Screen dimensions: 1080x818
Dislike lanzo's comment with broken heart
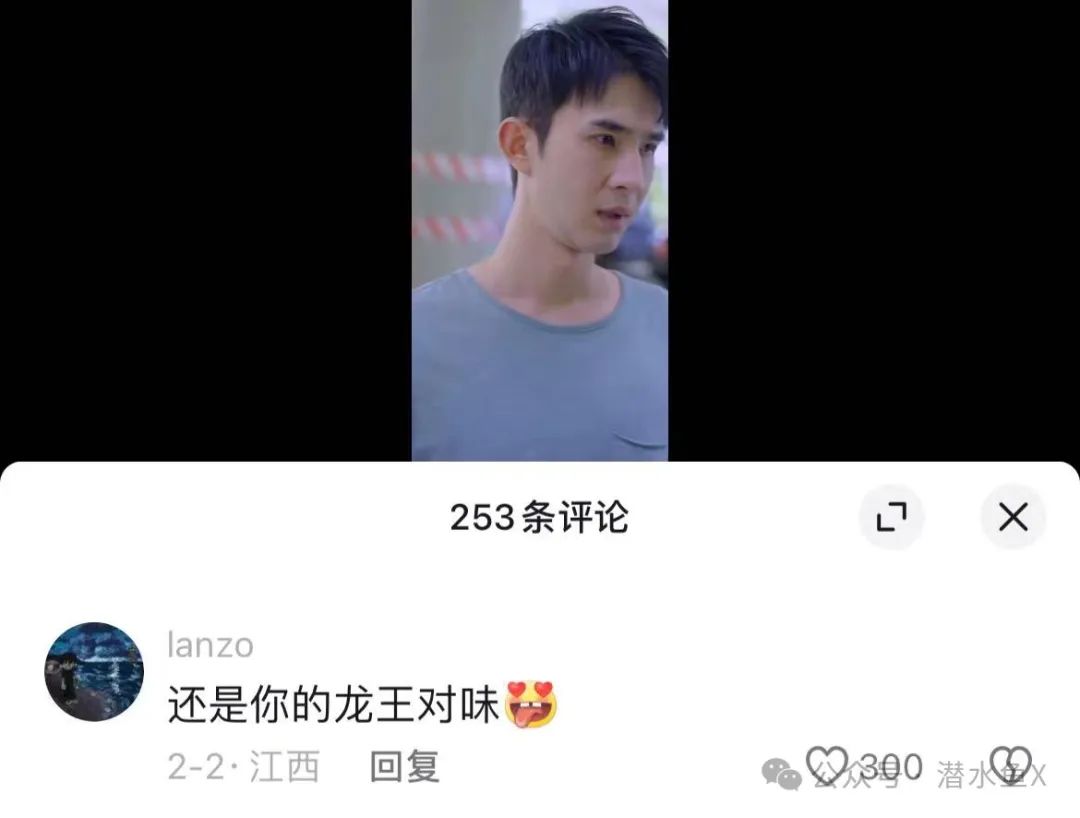click(x=1010, y=764)
